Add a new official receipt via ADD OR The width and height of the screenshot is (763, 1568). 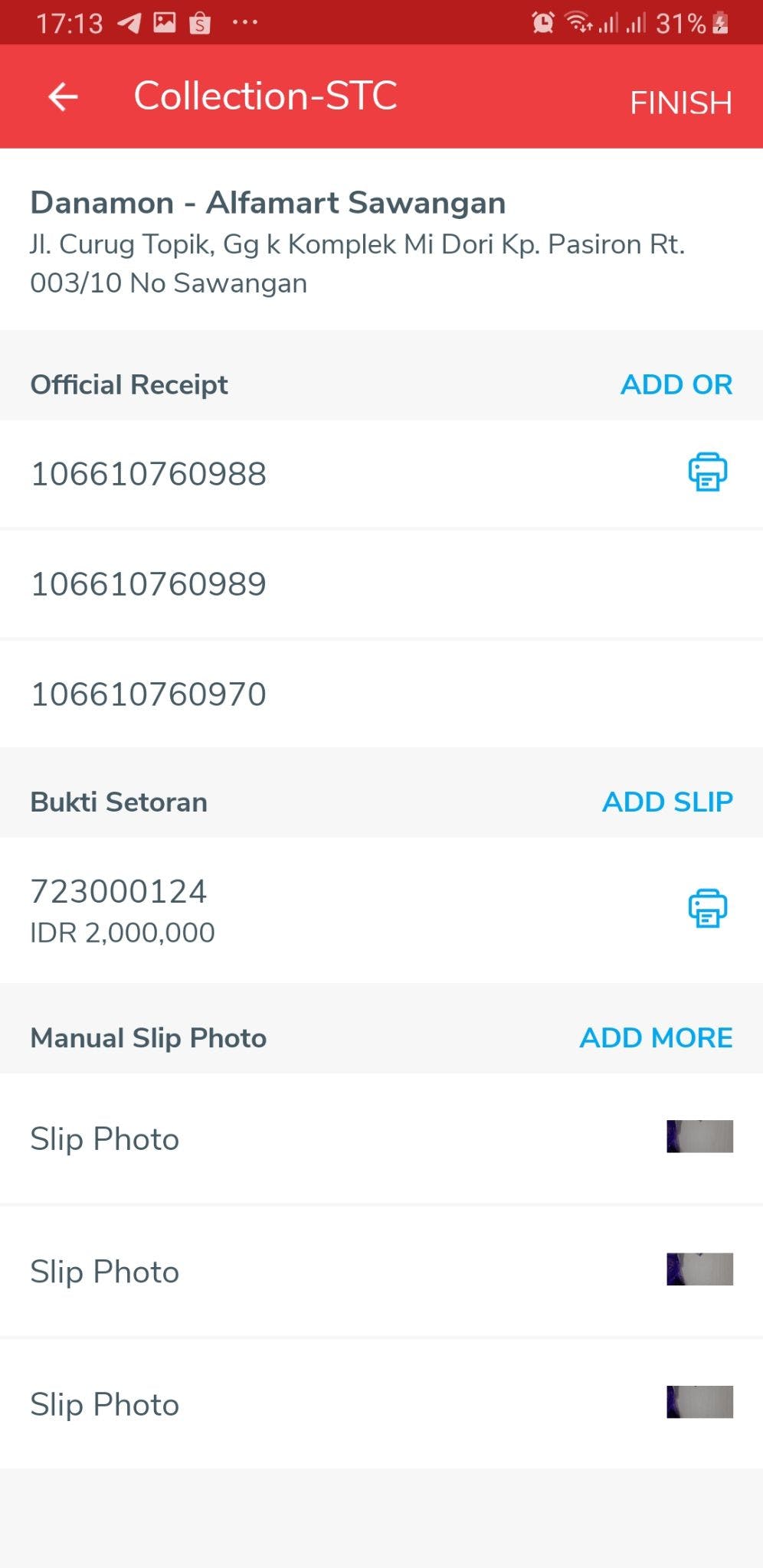(x=676, y=384)
